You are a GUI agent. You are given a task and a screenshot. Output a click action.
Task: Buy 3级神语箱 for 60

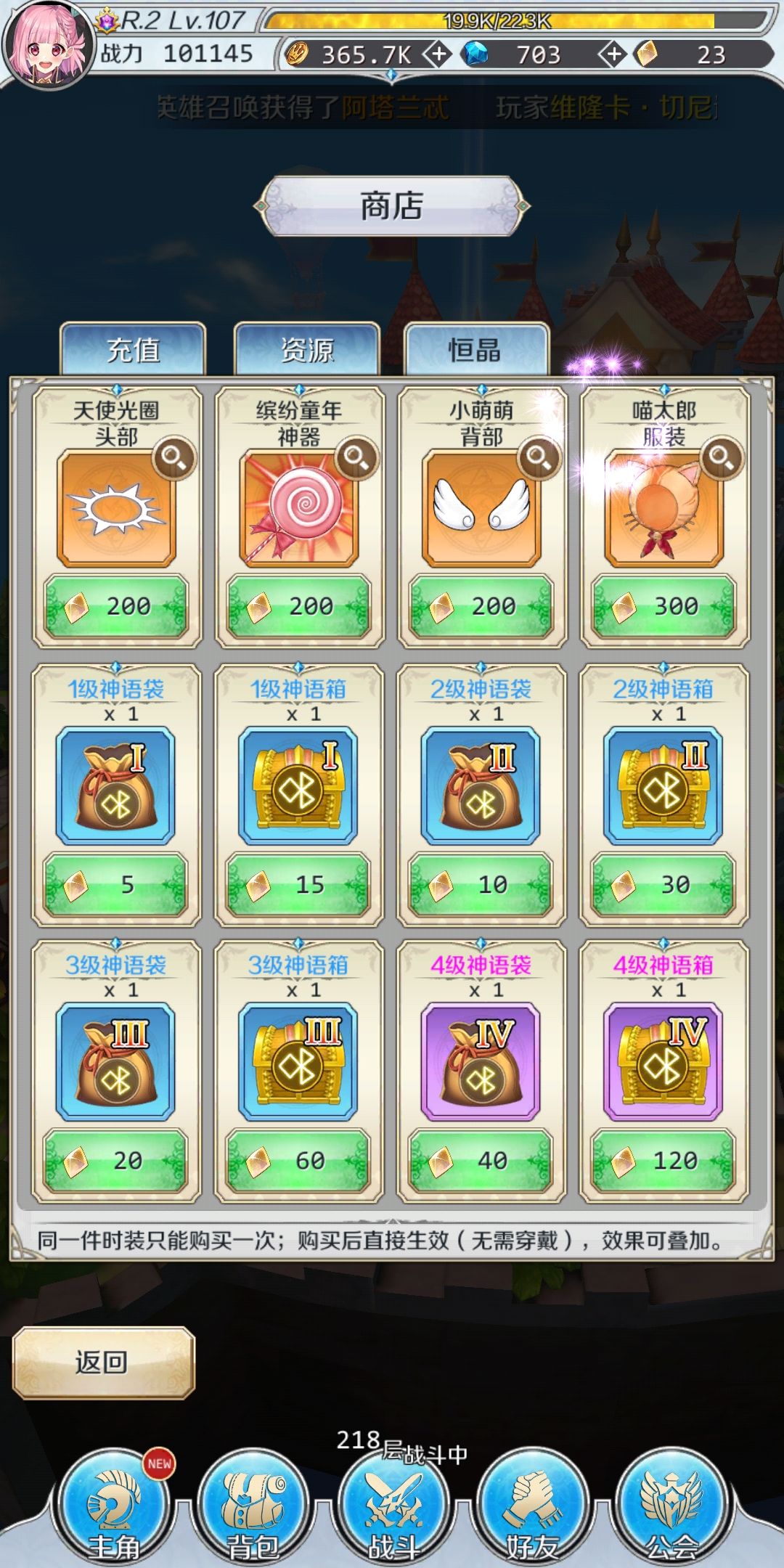pos(298,1160)
